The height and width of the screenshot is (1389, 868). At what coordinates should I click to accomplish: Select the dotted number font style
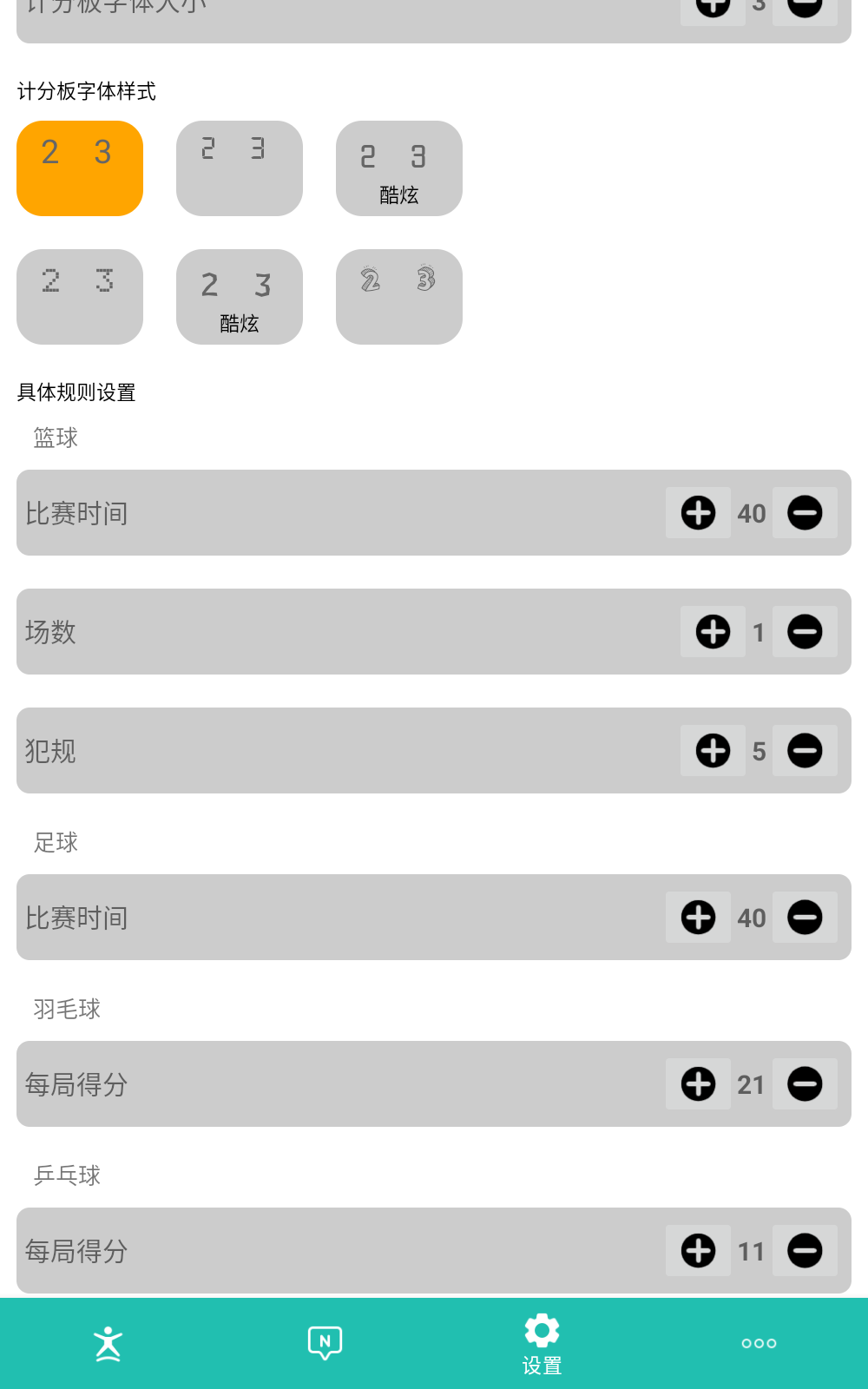(79, 296)
